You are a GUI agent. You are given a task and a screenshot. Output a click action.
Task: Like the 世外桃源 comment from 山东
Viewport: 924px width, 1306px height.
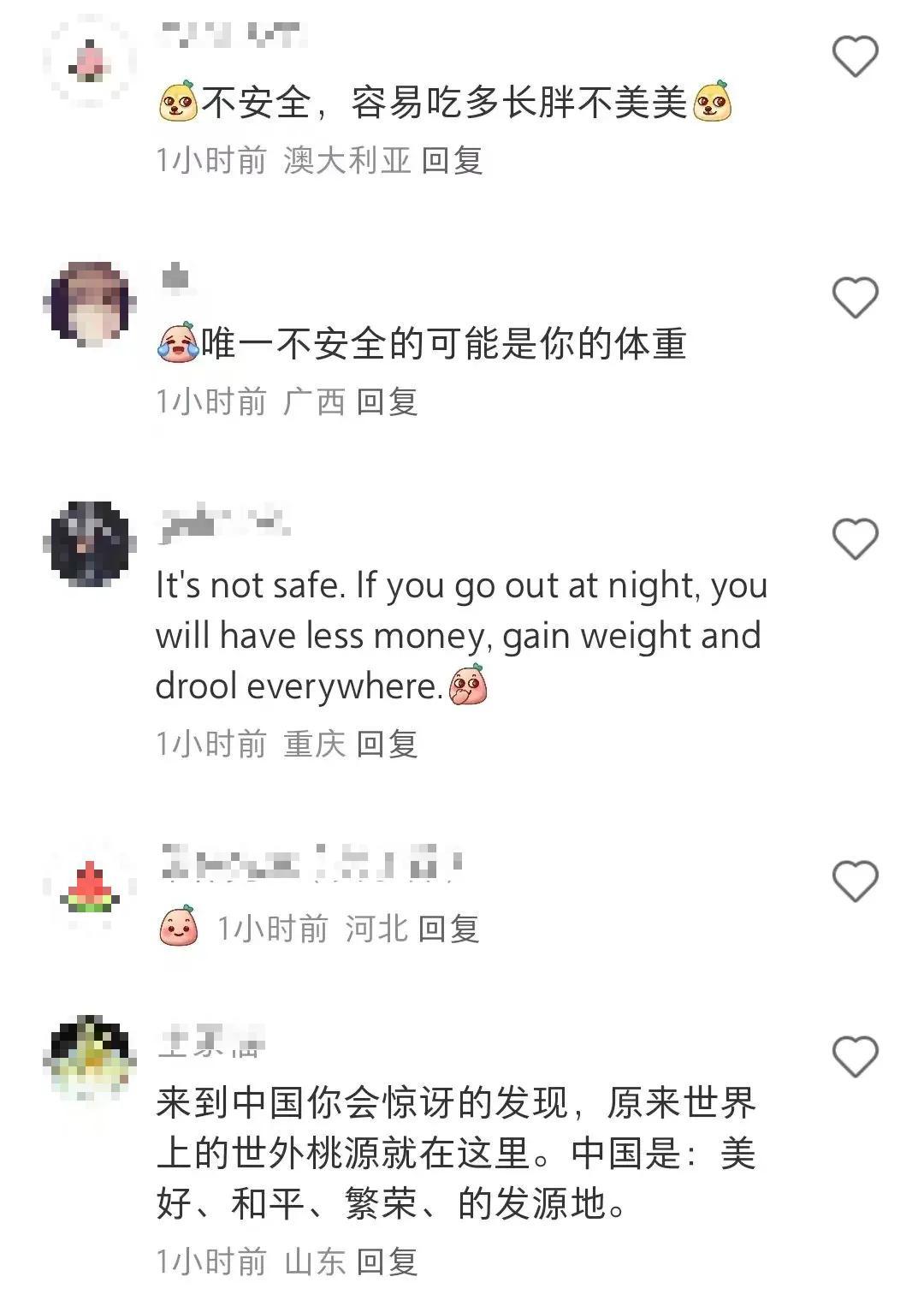pyautogui.click(x=855, y=1057)
